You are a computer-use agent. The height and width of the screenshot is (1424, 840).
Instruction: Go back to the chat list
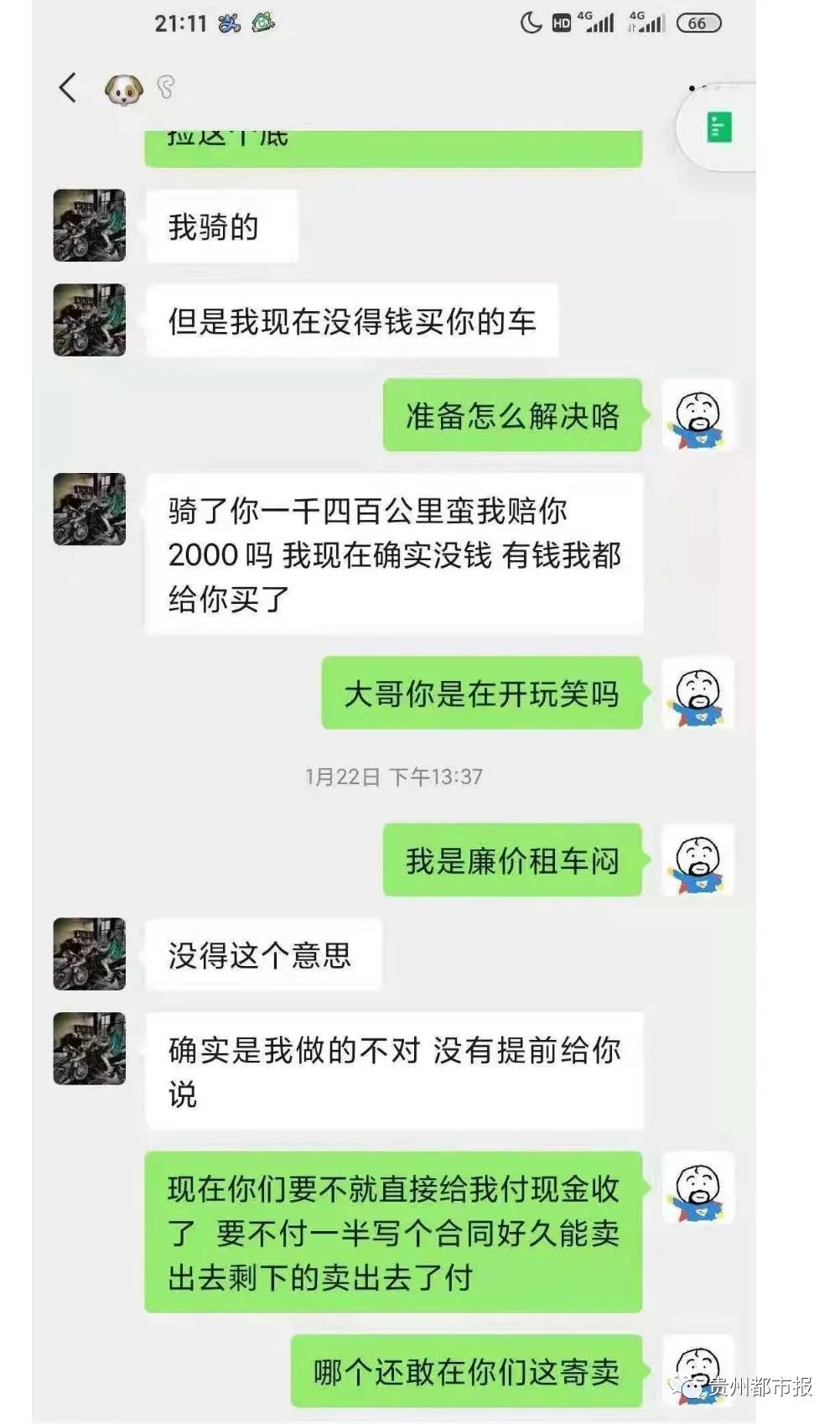point(68,87)
